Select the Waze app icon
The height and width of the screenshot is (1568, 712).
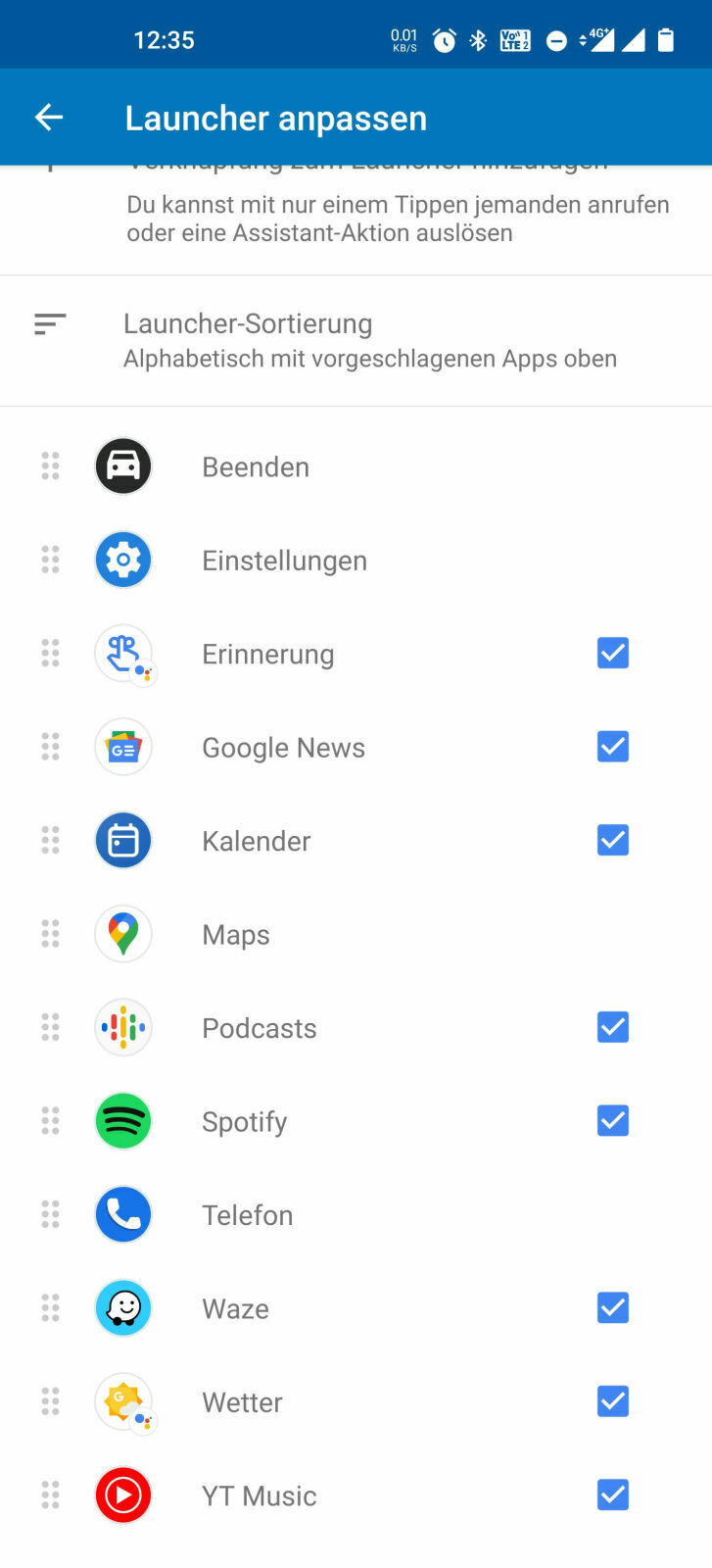(x=122, y=1307)
